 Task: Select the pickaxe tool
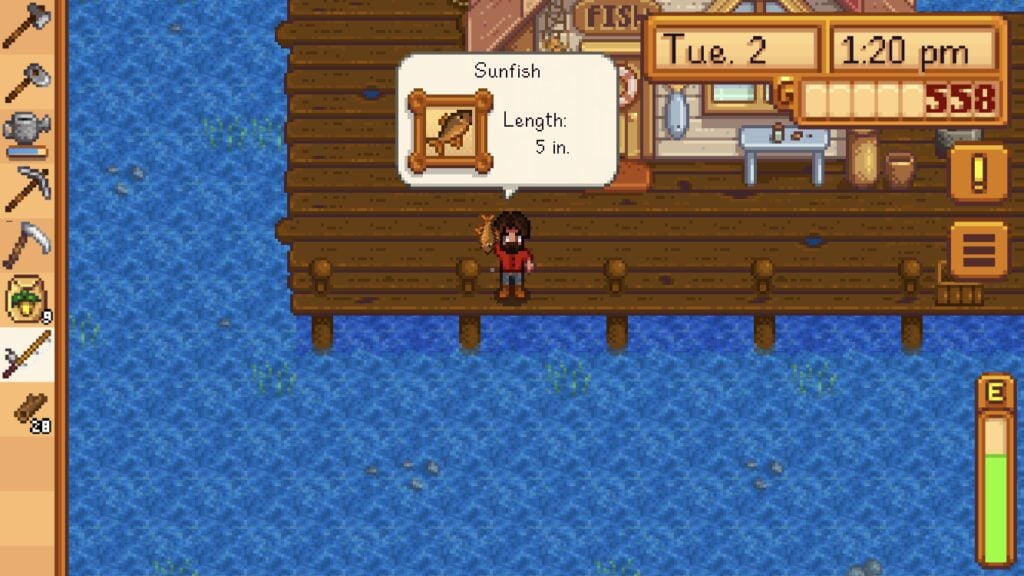[26, 188]
